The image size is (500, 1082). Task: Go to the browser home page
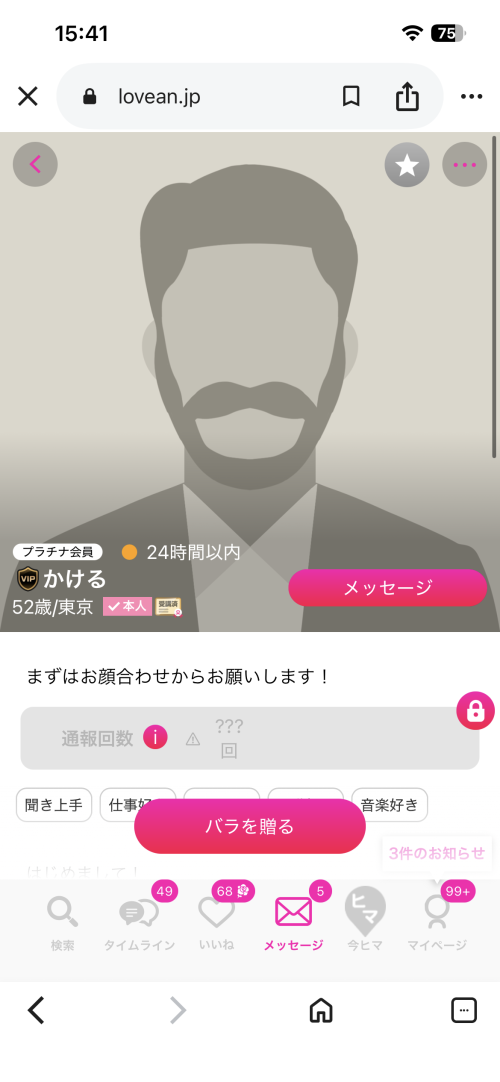click(x=321, y=1011)
